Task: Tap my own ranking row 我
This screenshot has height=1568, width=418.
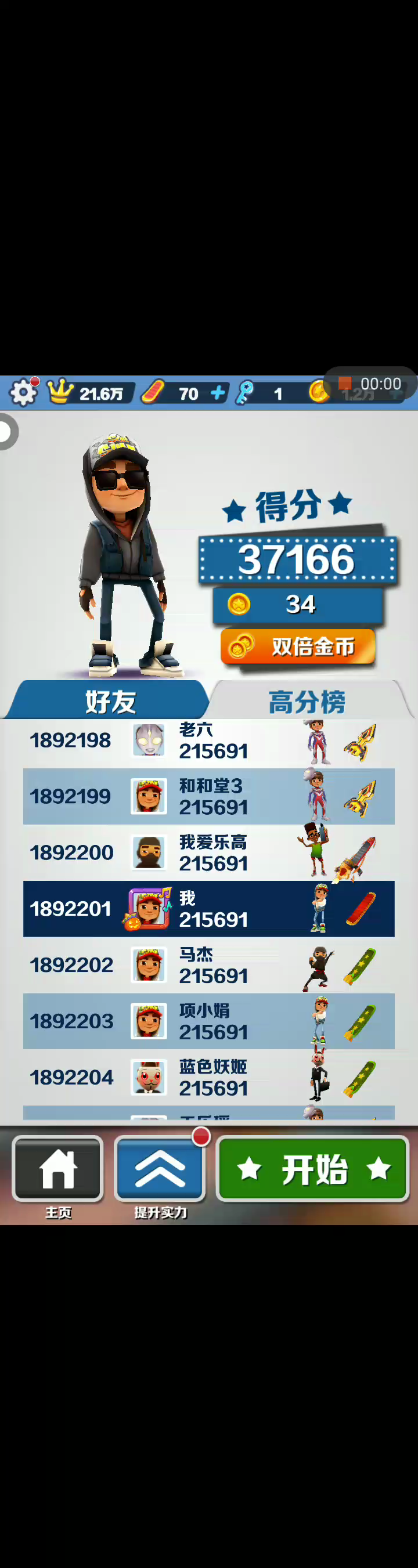Action: (x=208, y=909)
